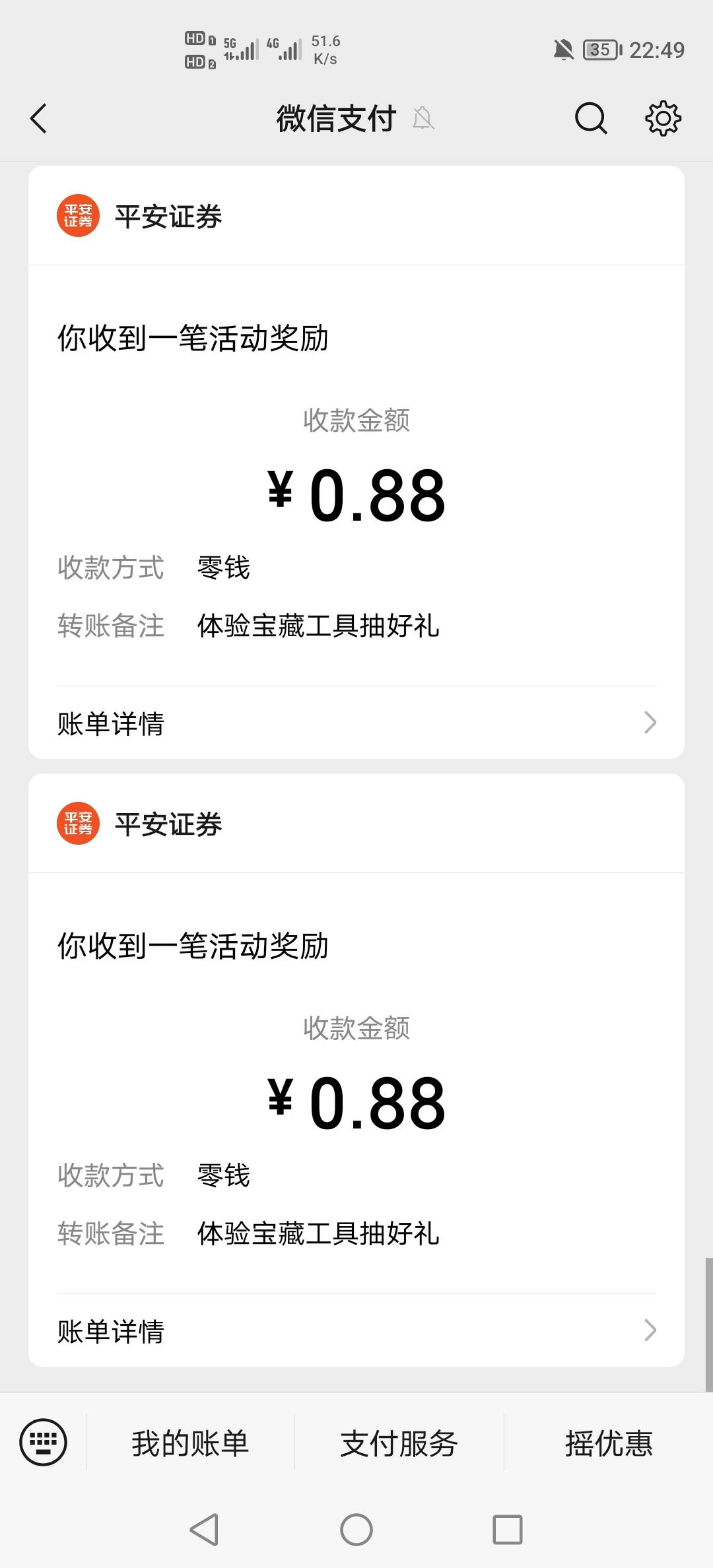This screenshot has width=713, height=1568.
Task: Open WeChat Pay settings gear
Action: click(x=663, y=119)
